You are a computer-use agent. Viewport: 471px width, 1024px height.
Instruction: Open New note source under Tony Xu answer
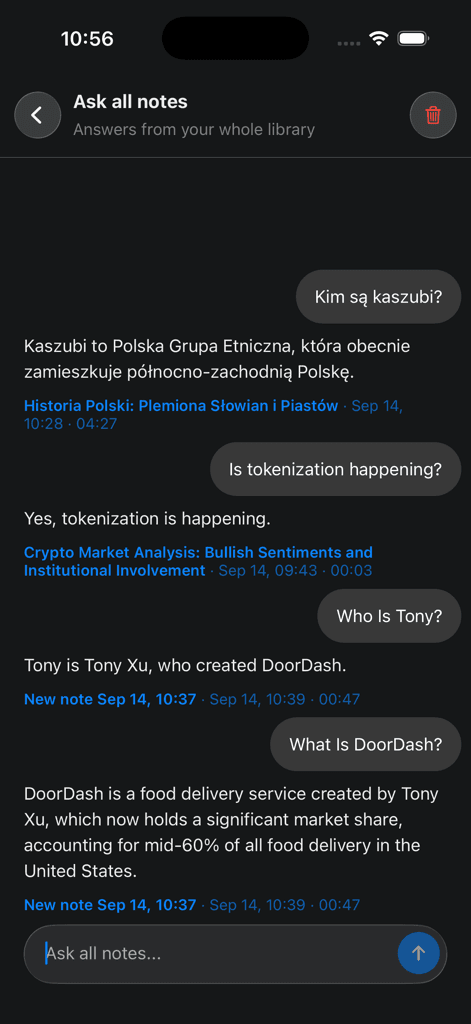110,699
